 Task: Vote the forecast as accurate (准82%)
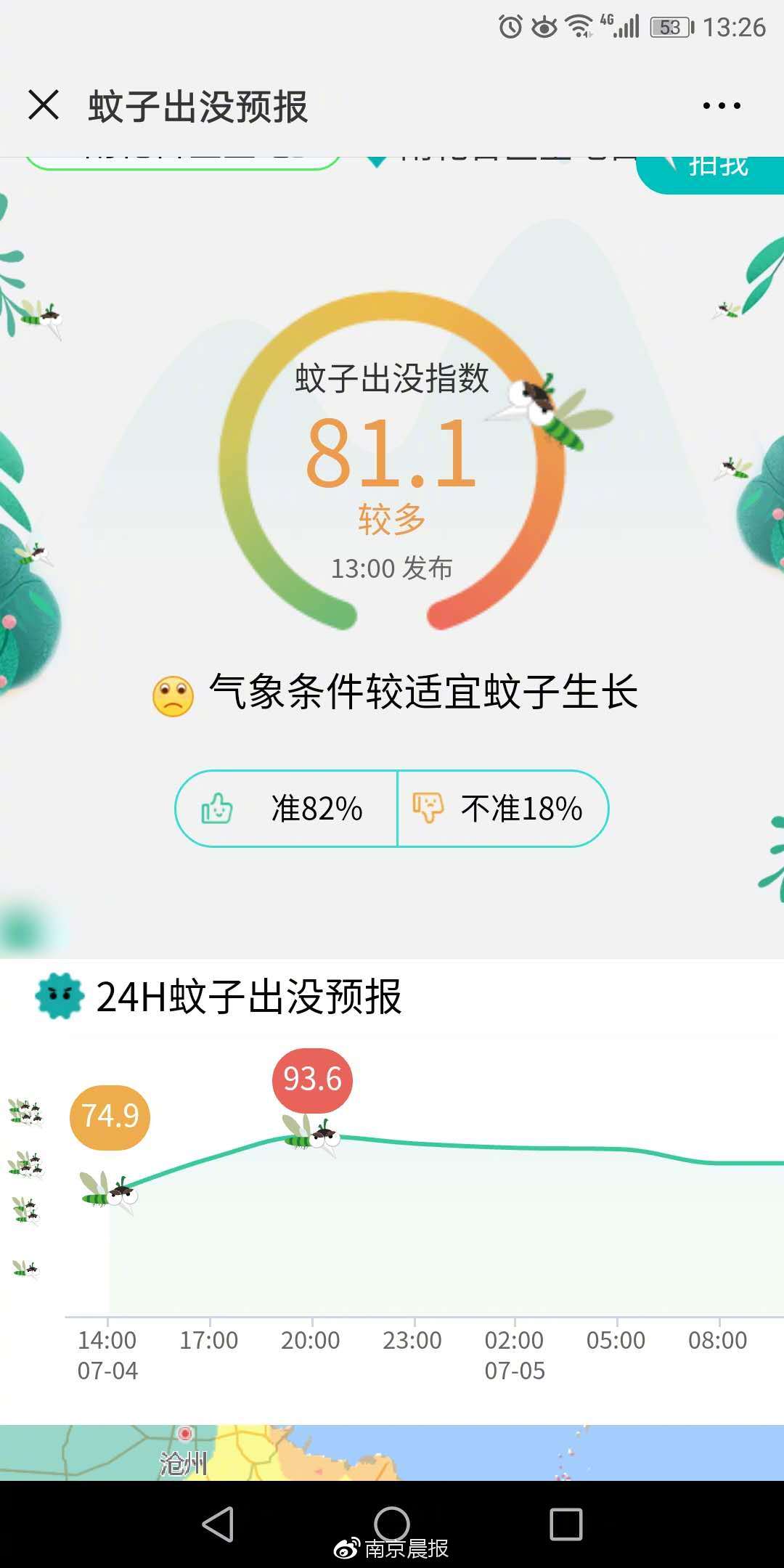click(287, 809)
